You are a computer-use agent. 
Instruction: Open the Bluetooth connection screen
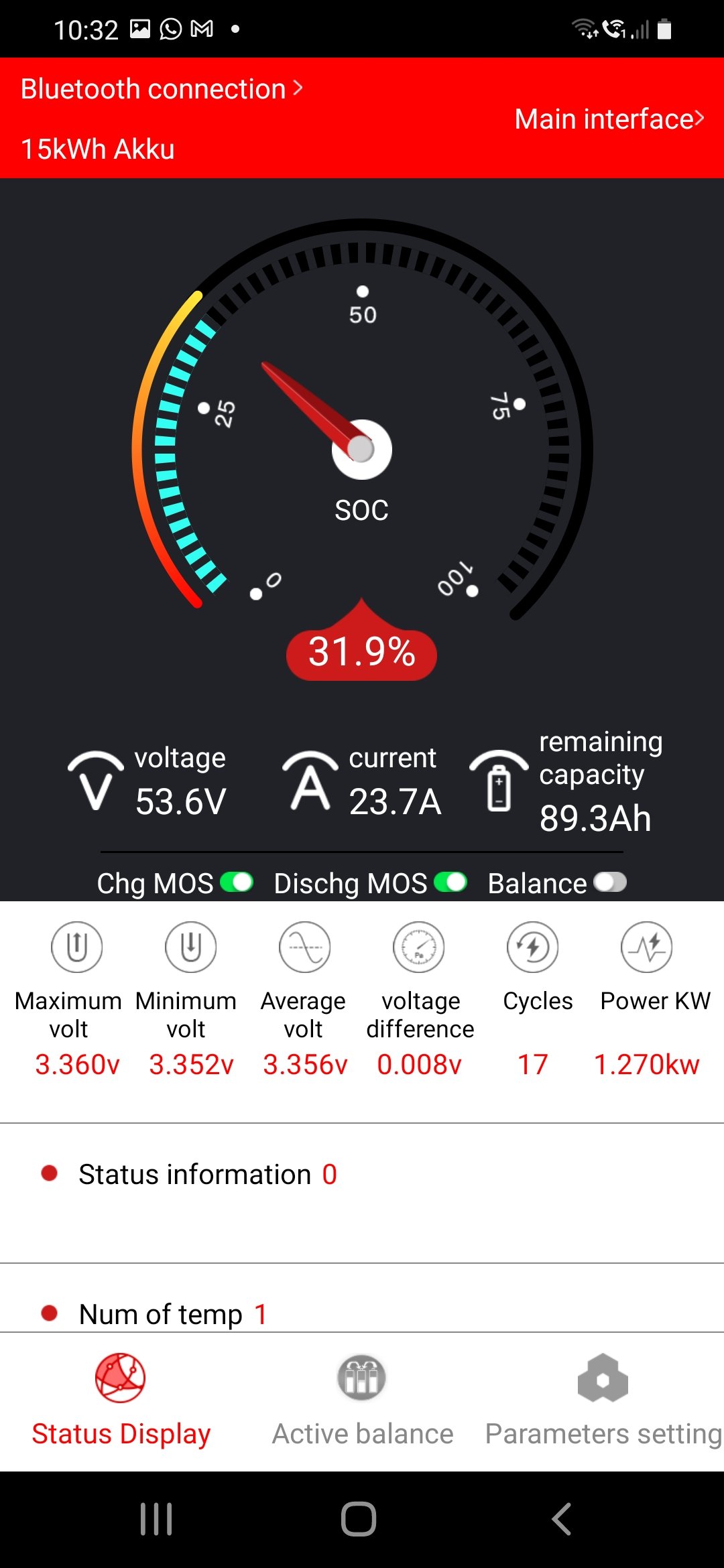(162, 89)
